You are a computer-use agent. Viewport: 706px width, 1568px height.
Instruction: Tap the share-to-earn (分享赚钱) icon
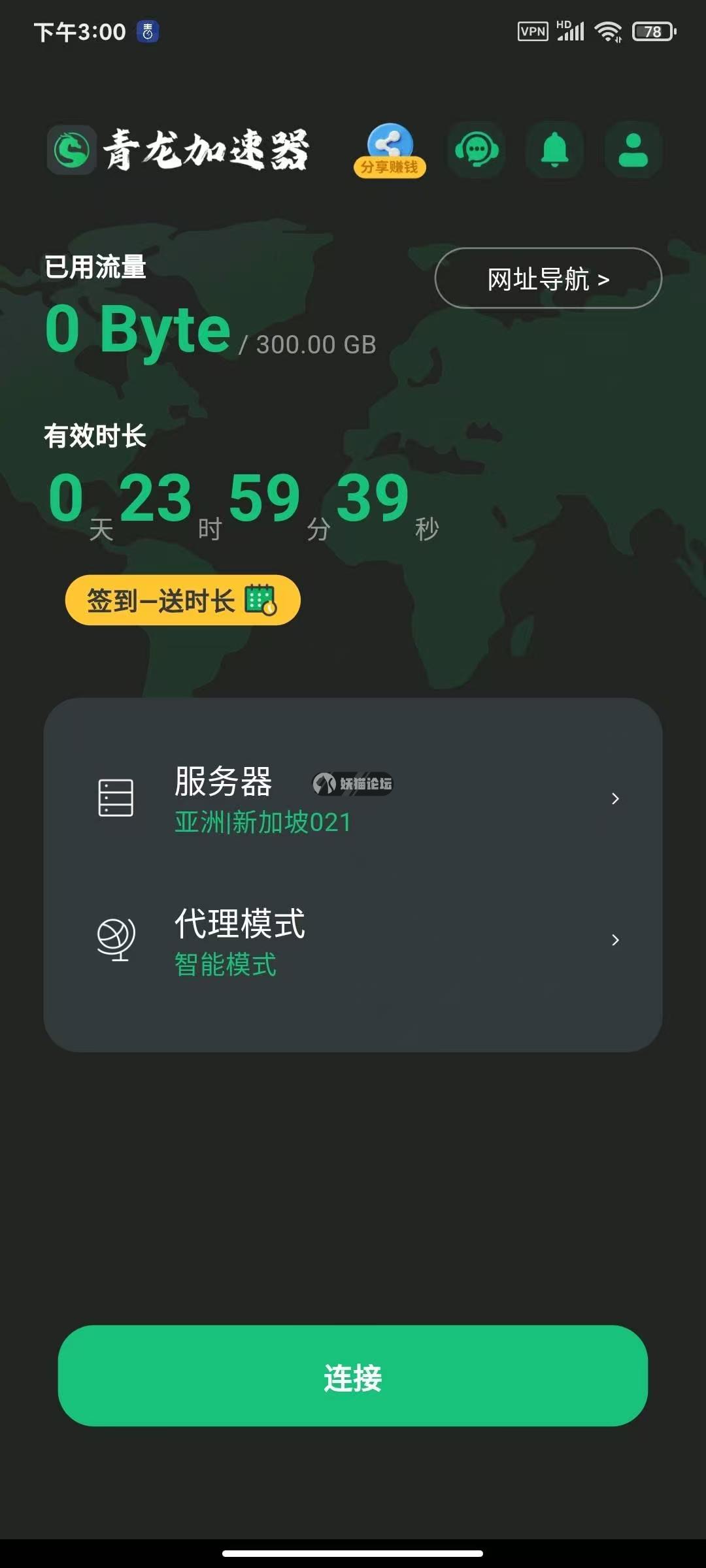pos(390,151)
